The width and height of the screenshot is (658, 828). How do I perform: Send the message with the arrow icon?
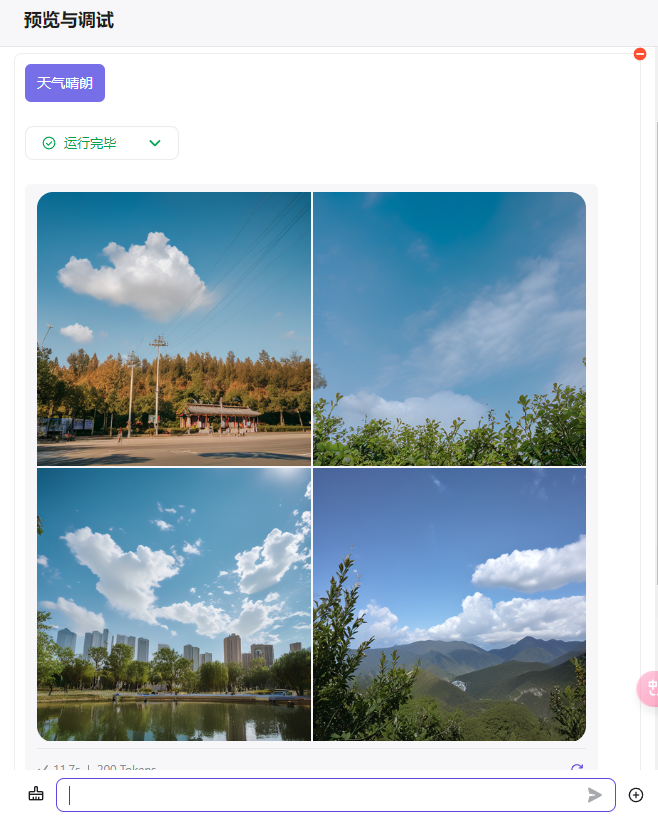click(x=595, y=795)
